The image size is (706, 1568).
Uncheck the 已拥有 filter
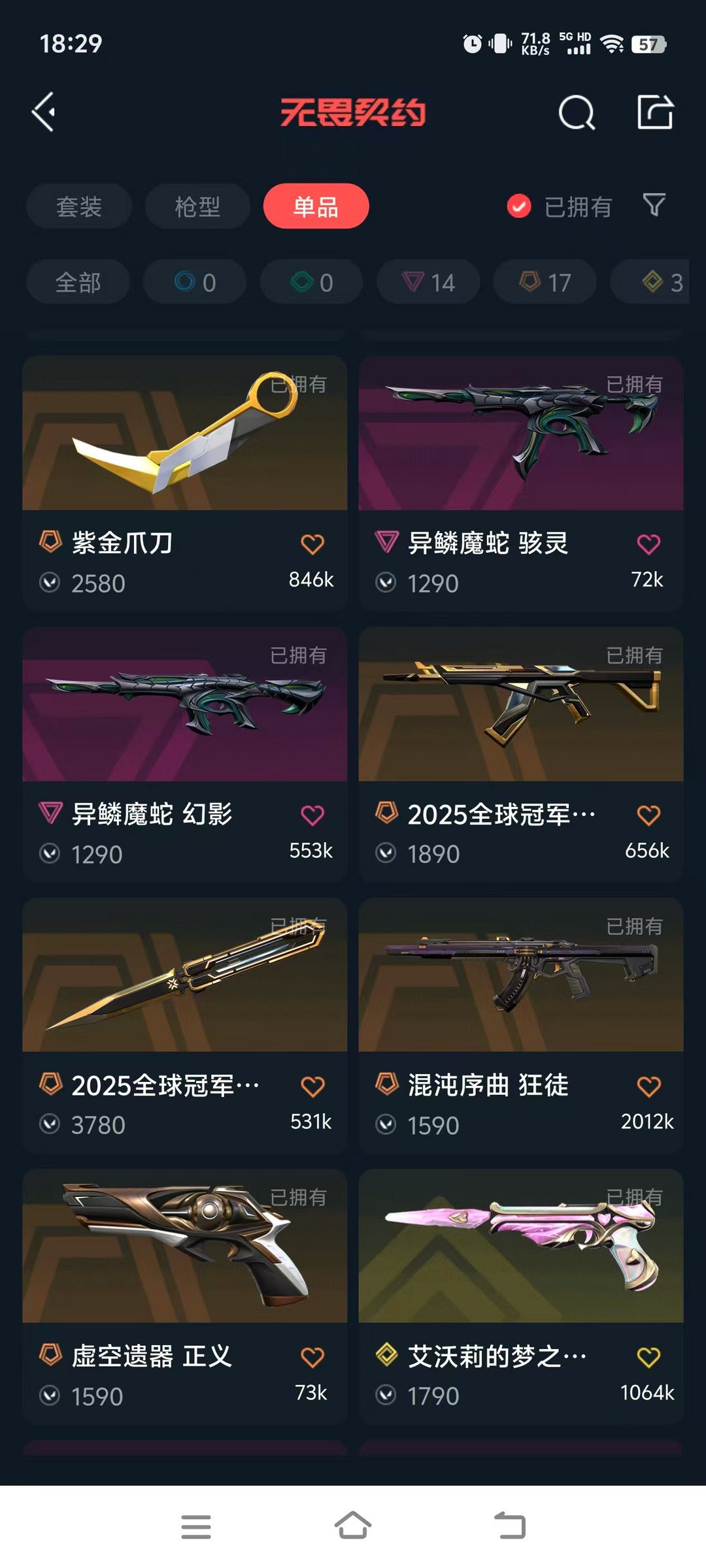click(x=519, y=206)
